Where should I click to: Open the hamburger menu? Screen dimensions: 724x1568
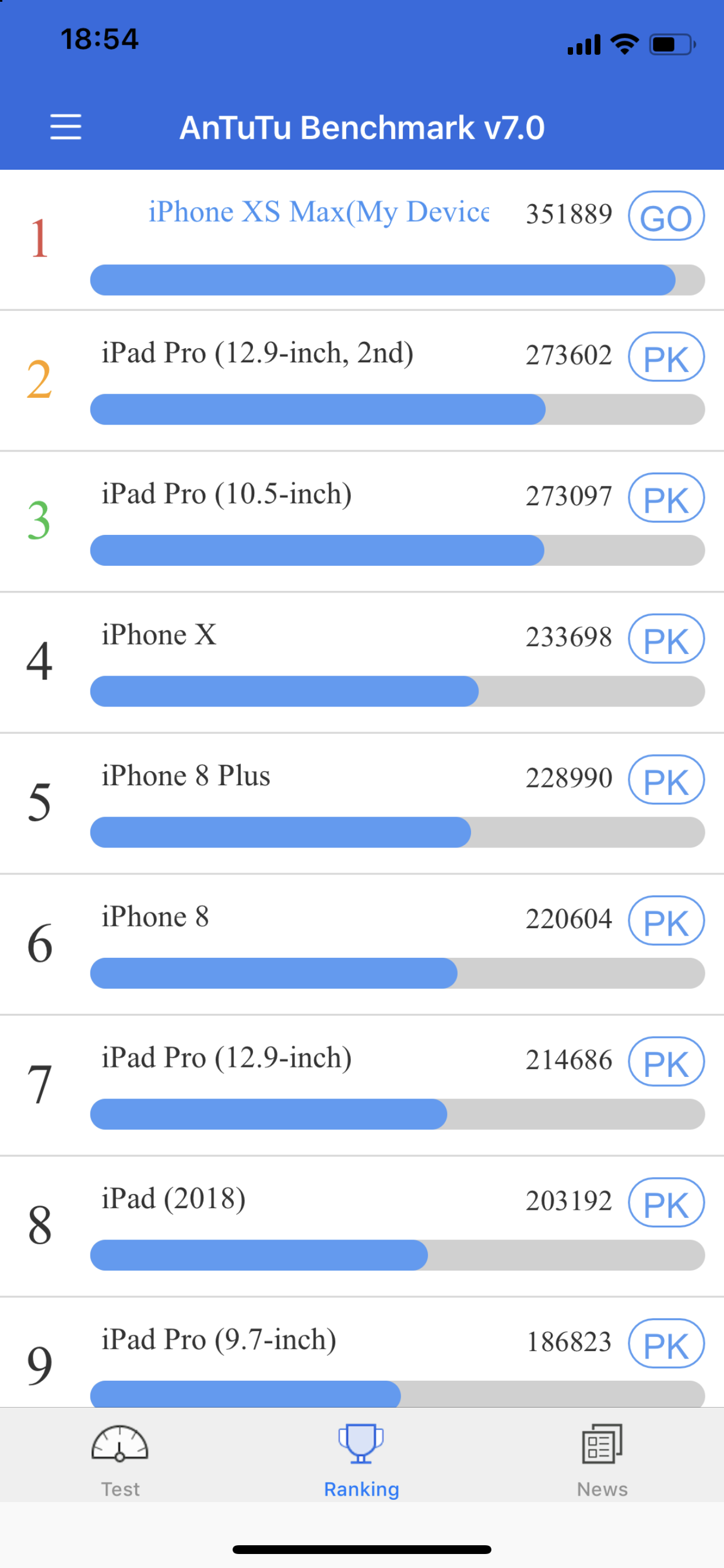pyautogui.click(x=66, y=127)
